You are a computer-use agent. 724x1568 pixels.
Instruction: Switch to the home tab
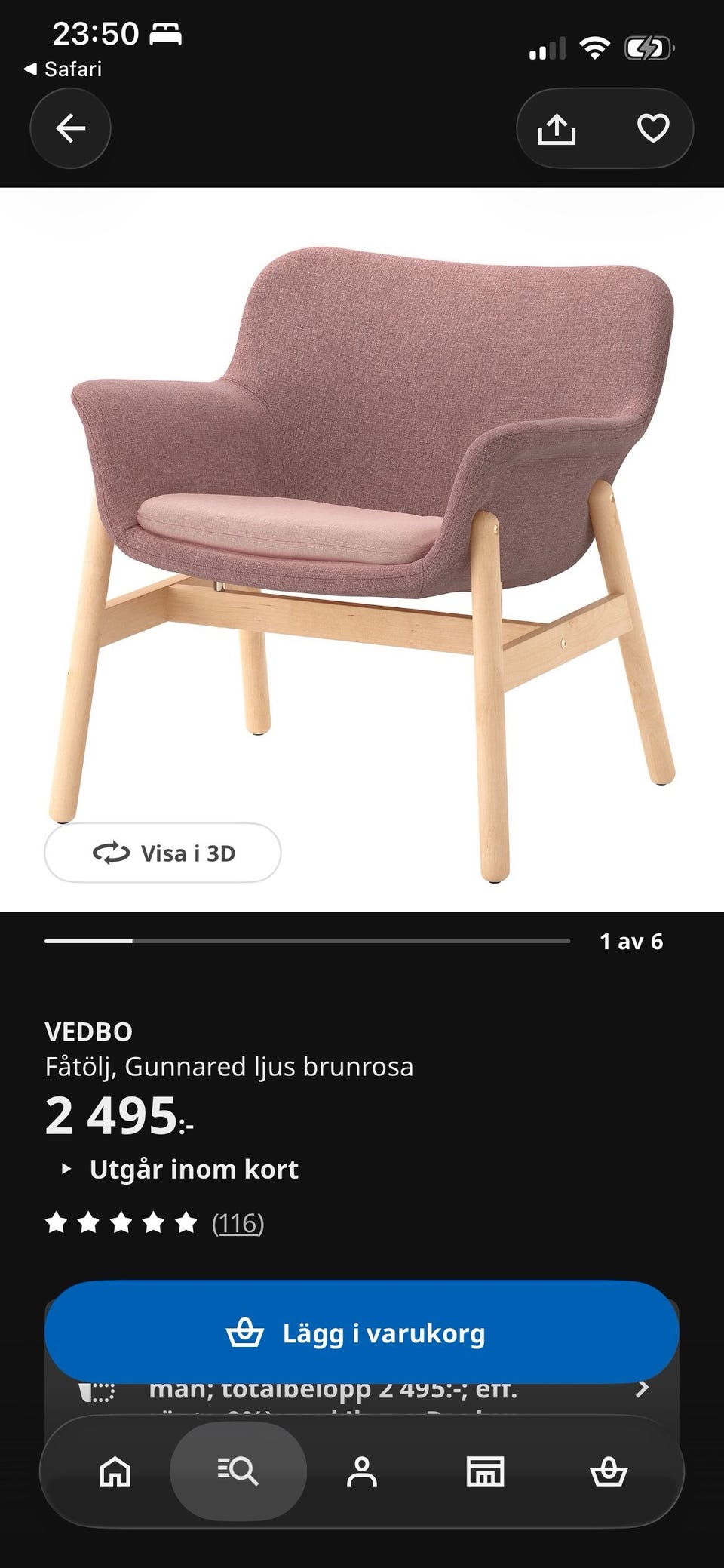coord(115,1471)
